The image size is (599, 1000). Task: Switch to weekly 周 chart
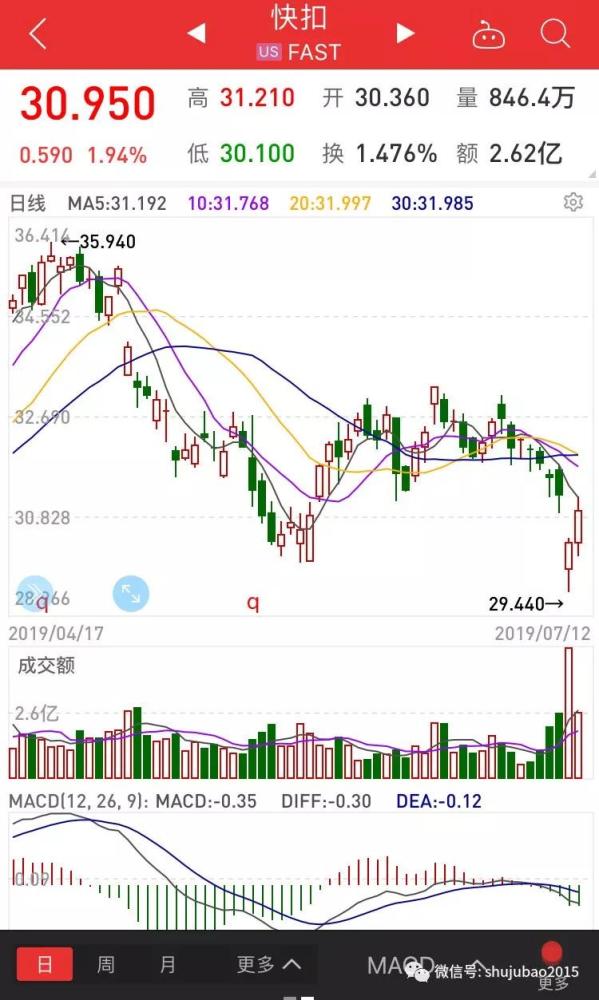tap(106, 964)
